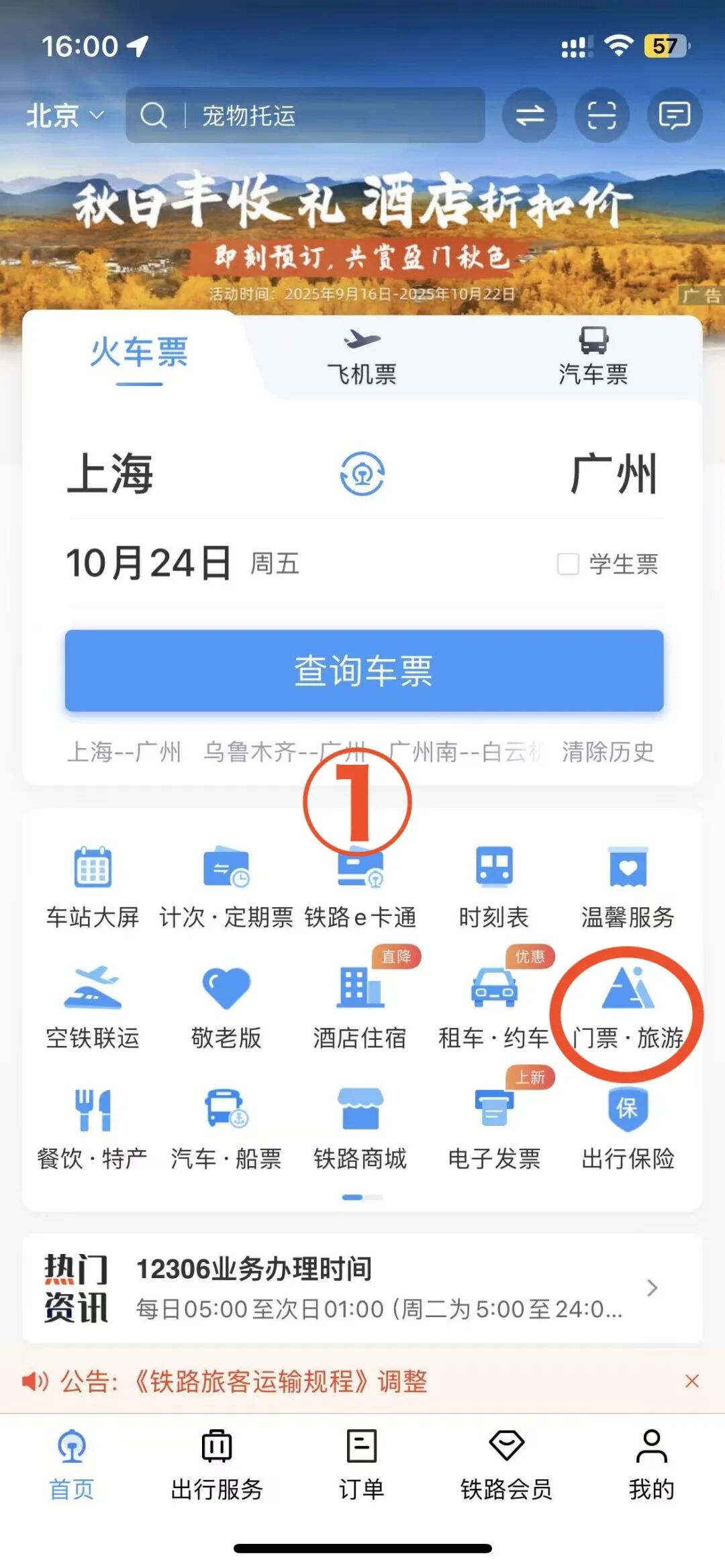Open 酒店住宿 in the service grid
The image size is (725, 1568).
tap(360, 1008)
